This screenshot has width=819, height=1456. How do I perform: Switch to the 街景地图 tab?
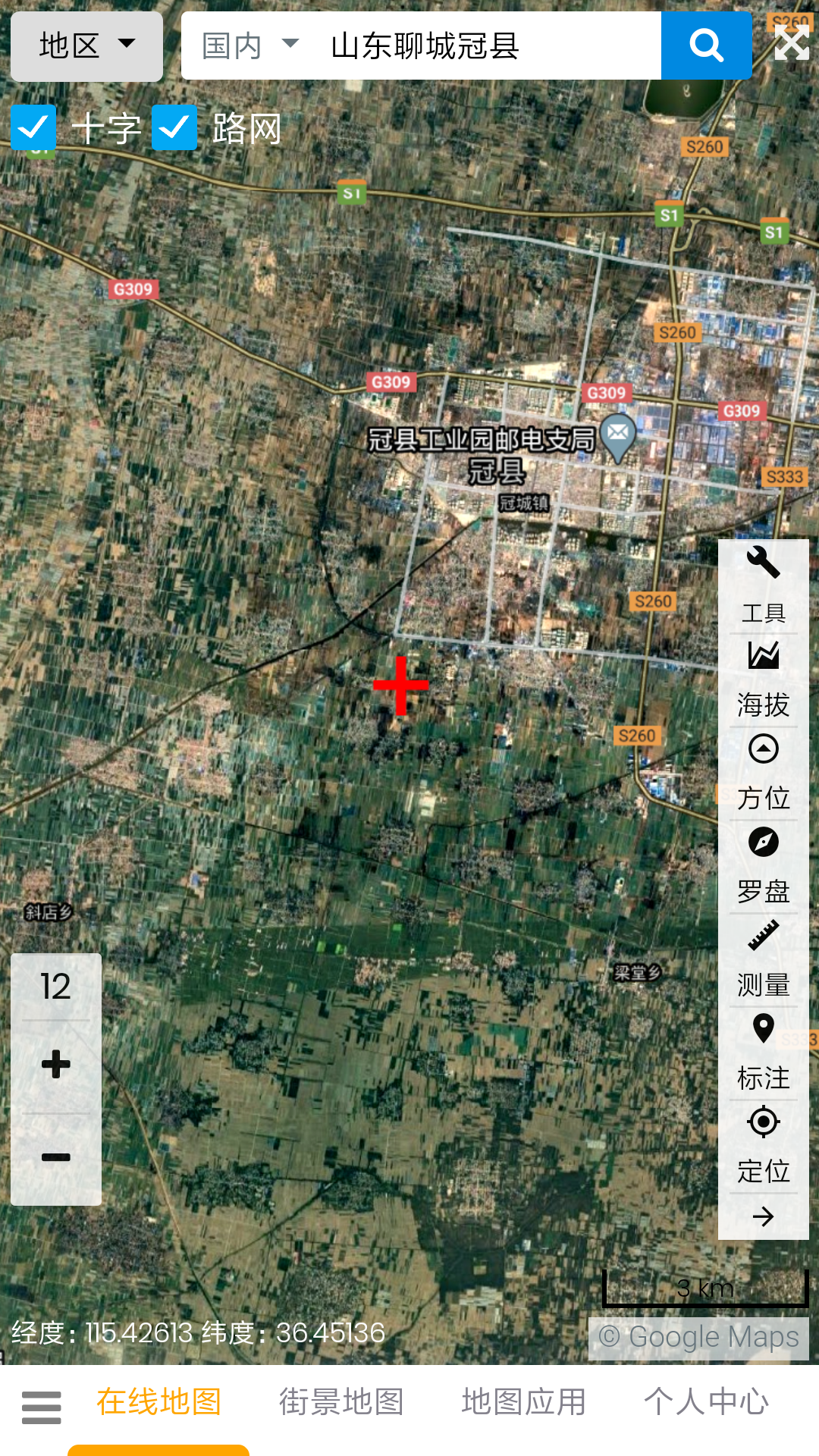pyautogui.click(x=341, y=1401)
